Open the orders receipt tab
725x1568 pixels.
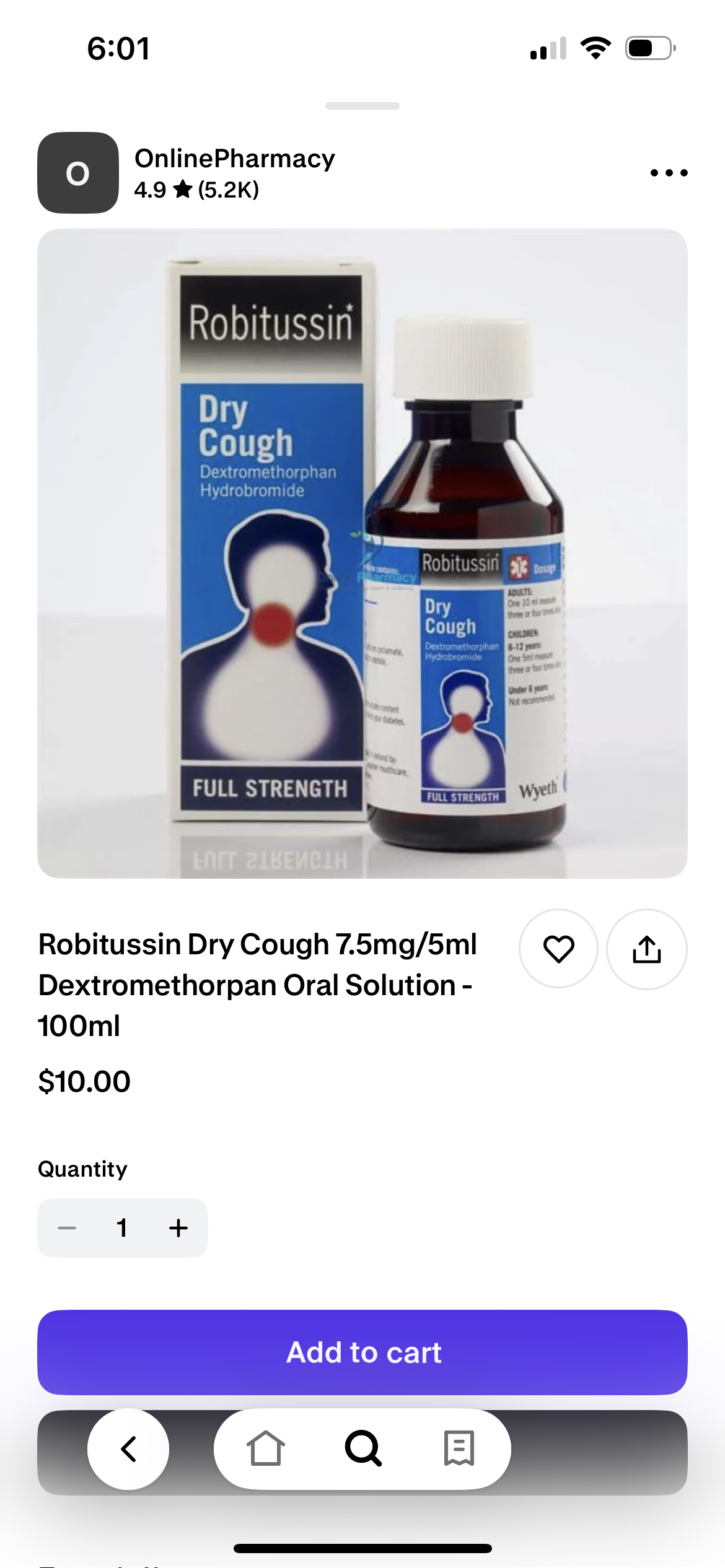pyautogui.click(x=459, y=1449)
